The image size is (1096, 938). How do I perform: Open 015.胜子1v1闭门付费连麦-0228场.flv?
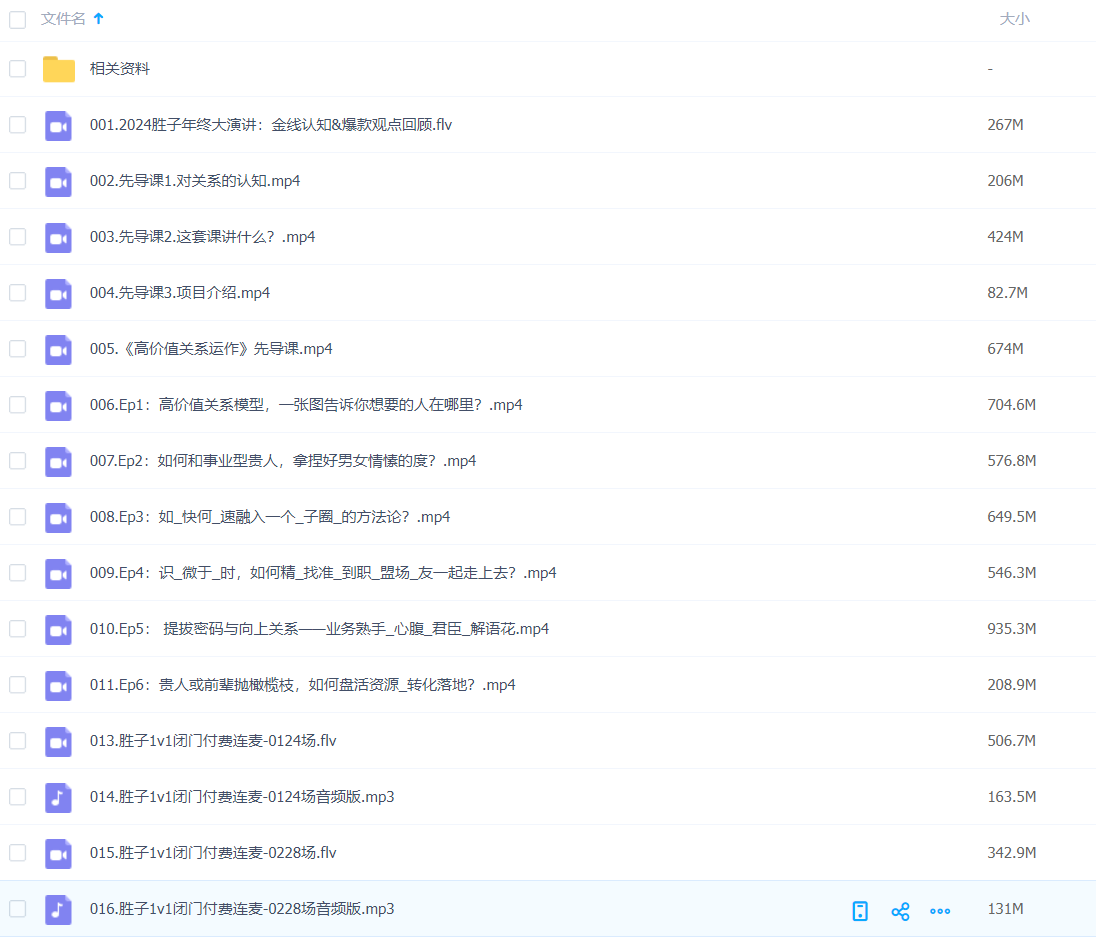coord(212,853)
